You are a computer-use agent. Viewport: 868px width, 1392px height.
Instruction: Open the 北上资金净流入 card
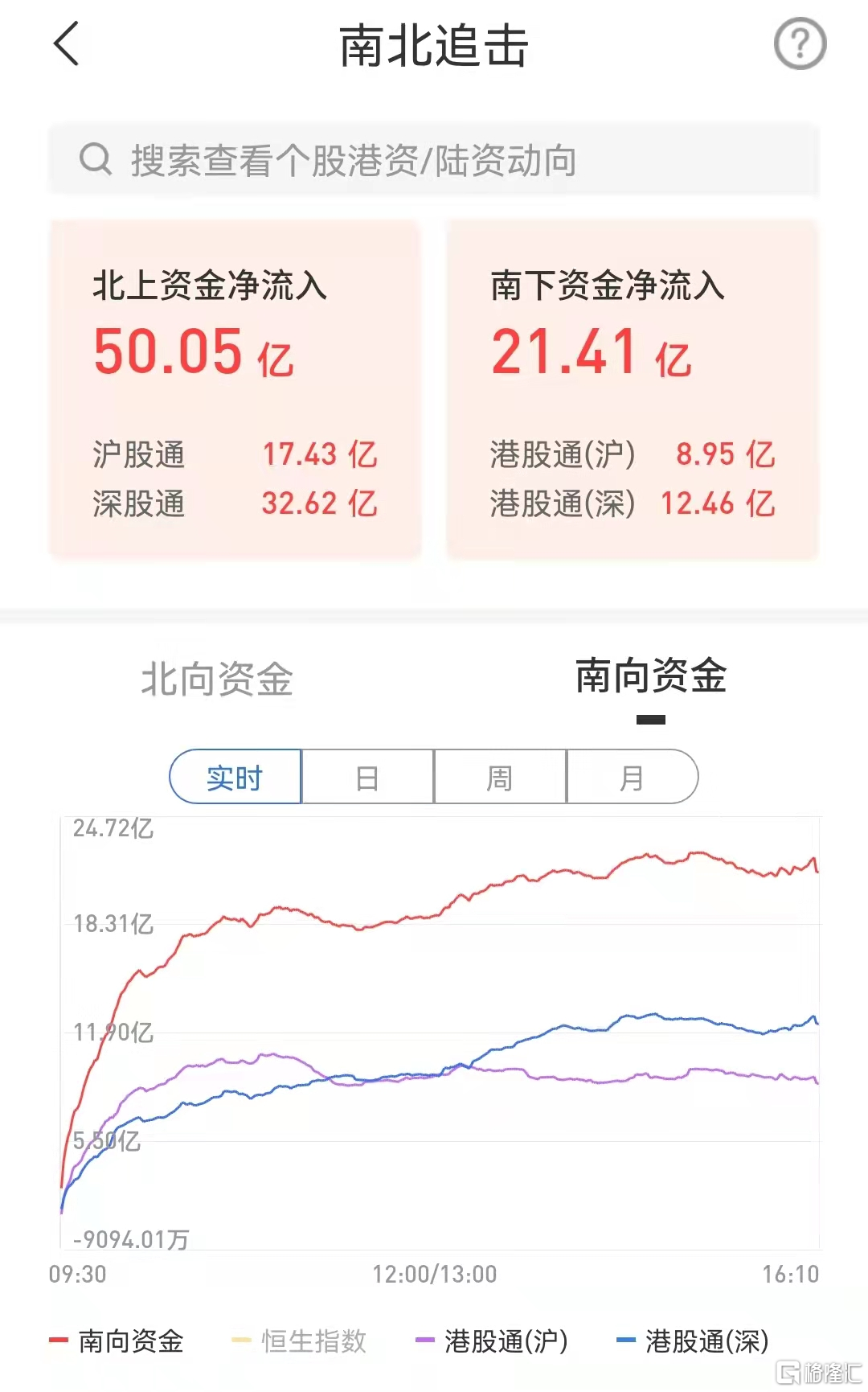235,389
